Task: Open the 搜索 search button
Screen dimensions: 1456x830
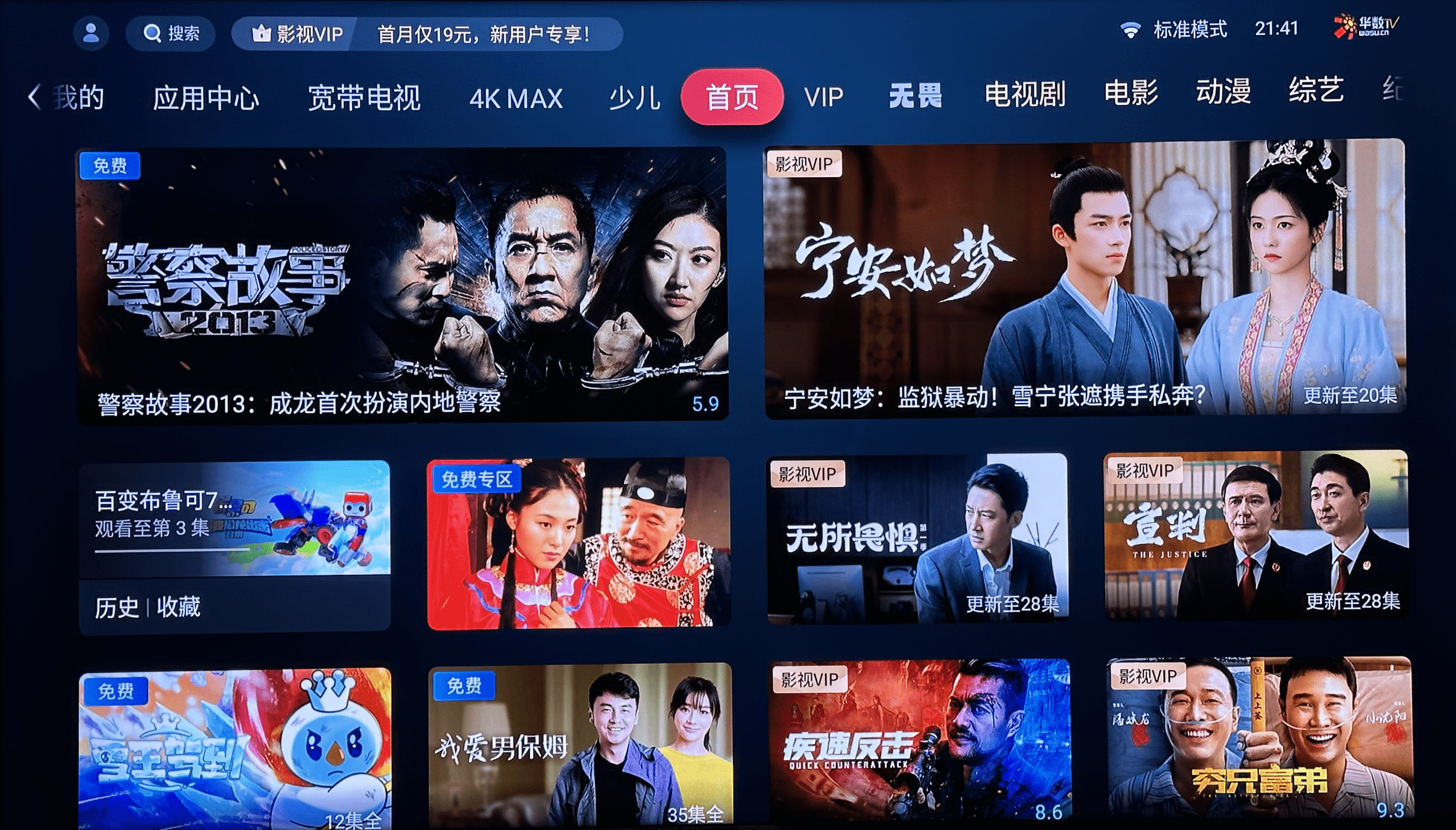Action: [x=171, y=33]
